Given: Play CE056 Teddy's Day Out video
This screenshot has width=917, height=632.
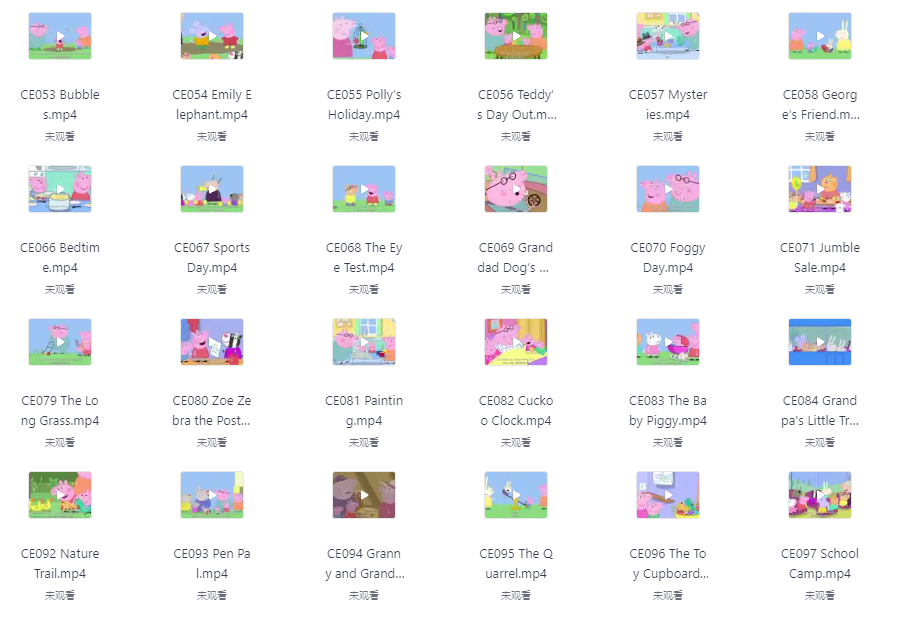Looking at the screenshot, I should click(x=516, y=36).
